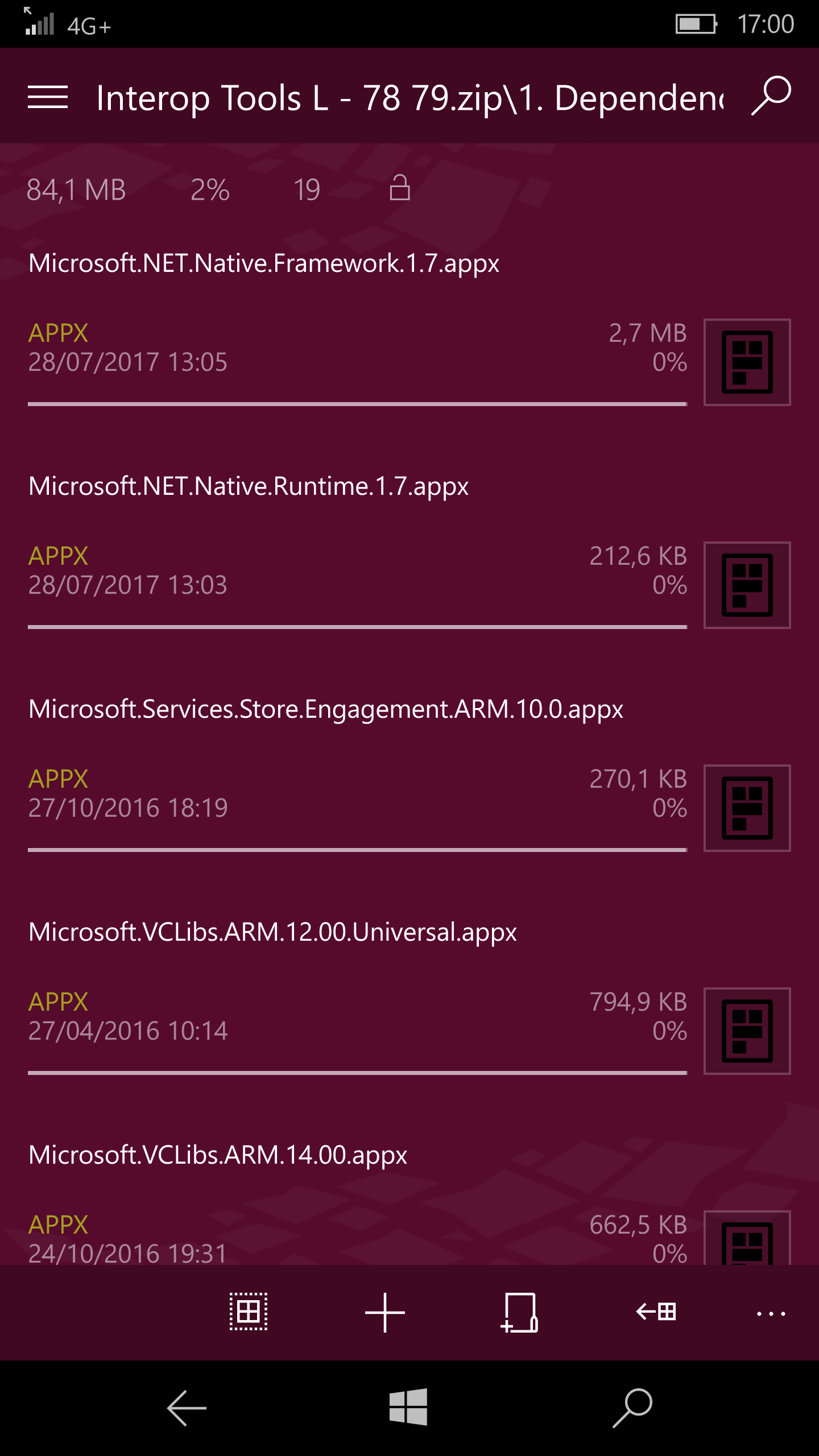819x1456 pixels.
Task: Open search in the app bar
Action: 771,96
